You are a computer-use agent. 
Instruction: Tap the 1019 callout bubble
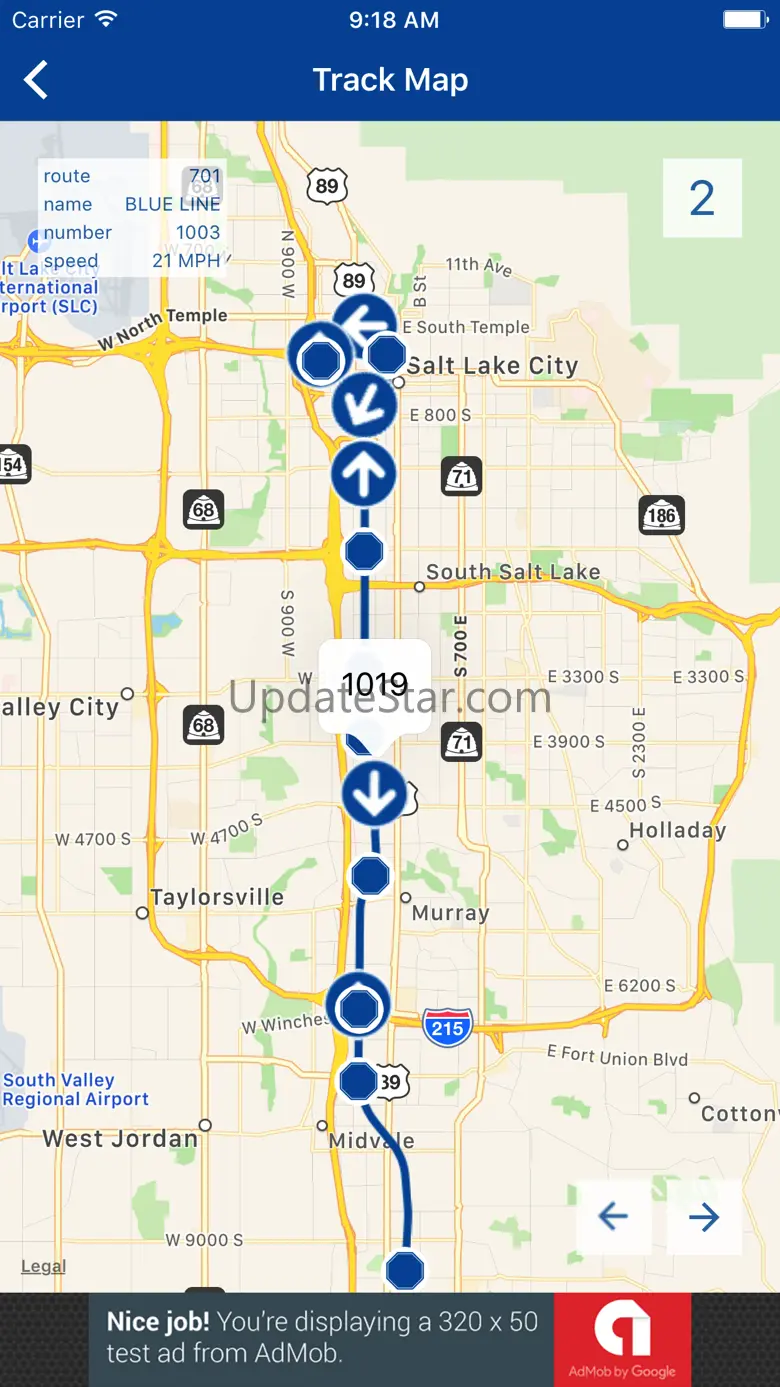(375, 684)
